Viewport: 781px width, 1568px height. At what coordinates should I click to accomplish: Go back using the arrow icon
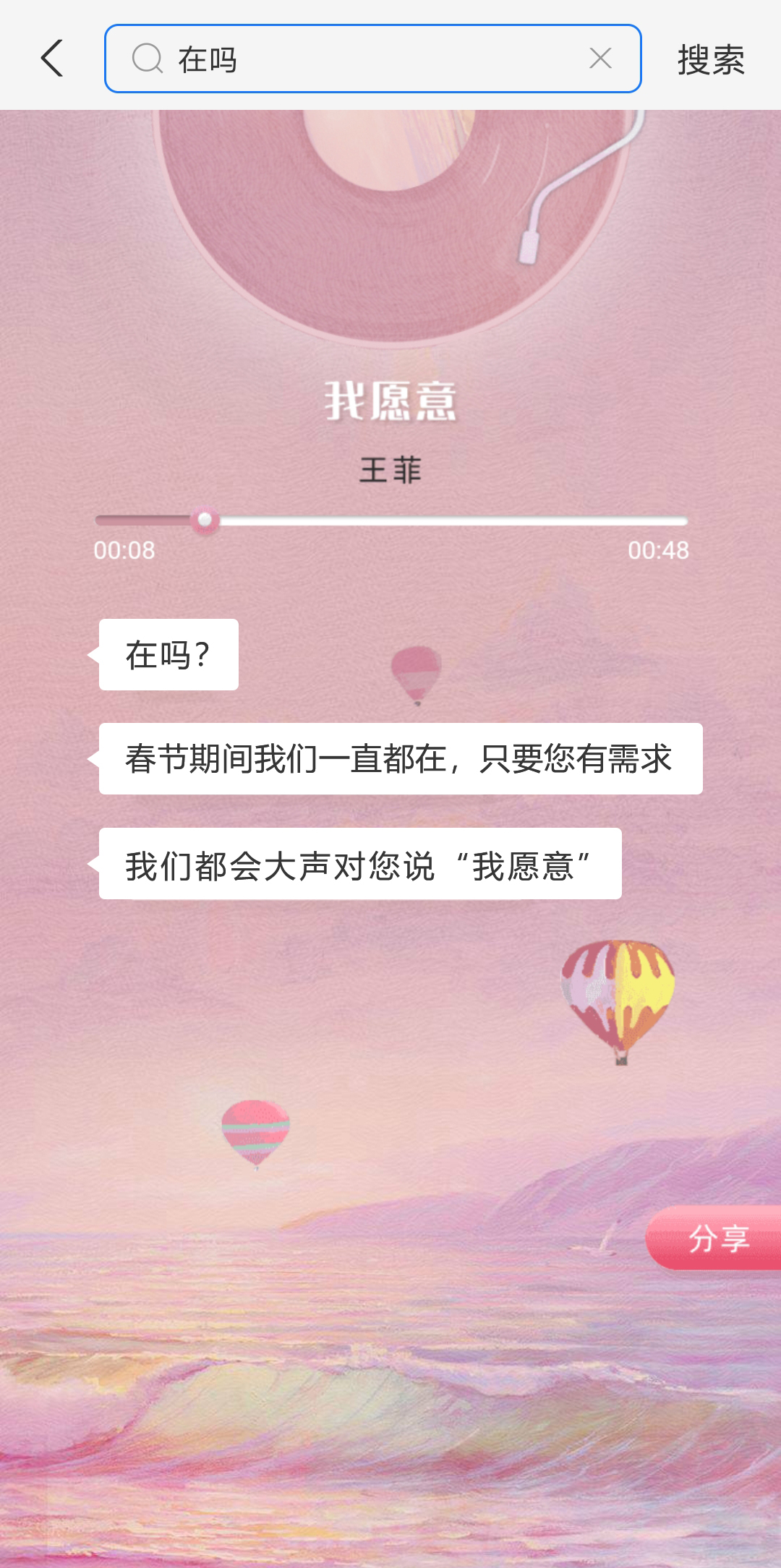52,59
